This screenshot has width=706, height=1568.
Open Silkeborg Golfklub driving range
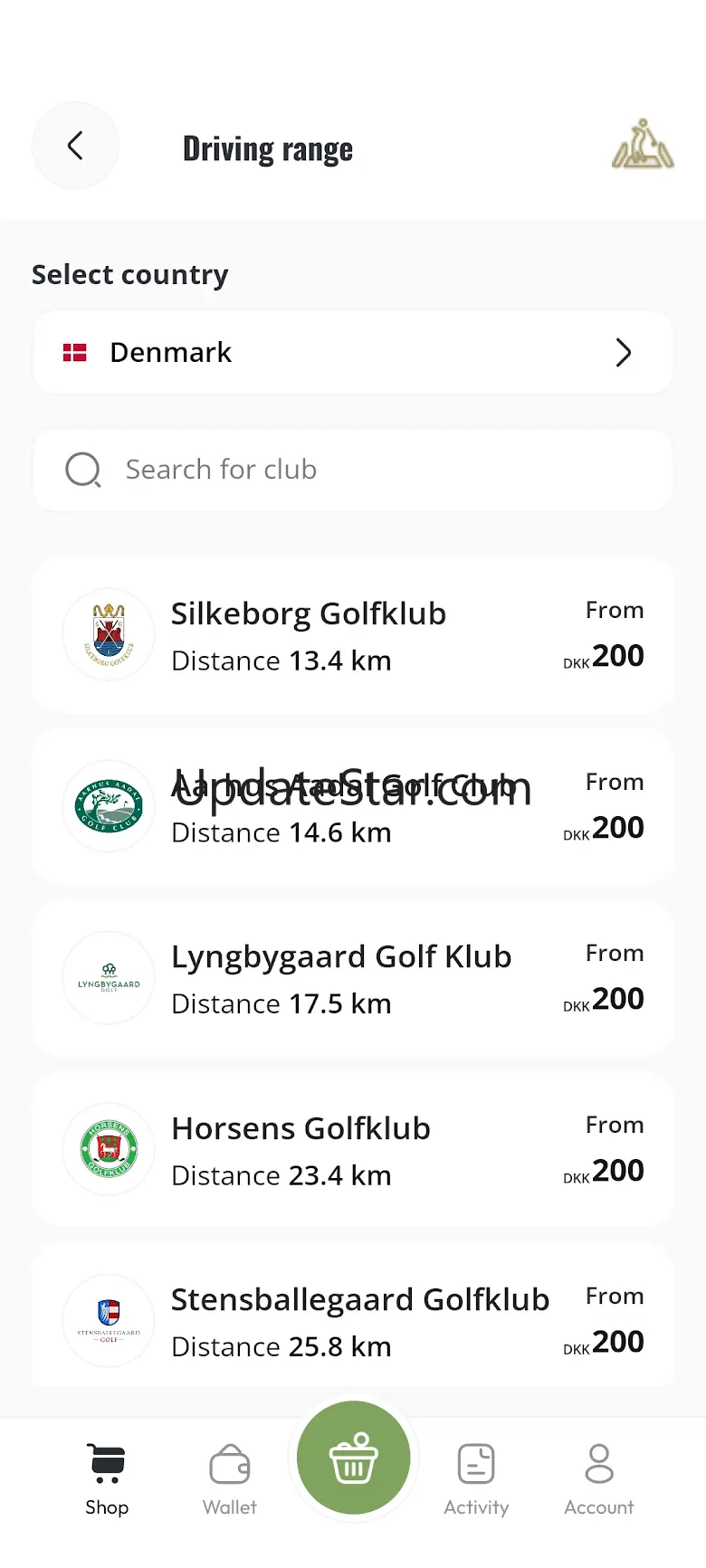[x=352, y=635]
